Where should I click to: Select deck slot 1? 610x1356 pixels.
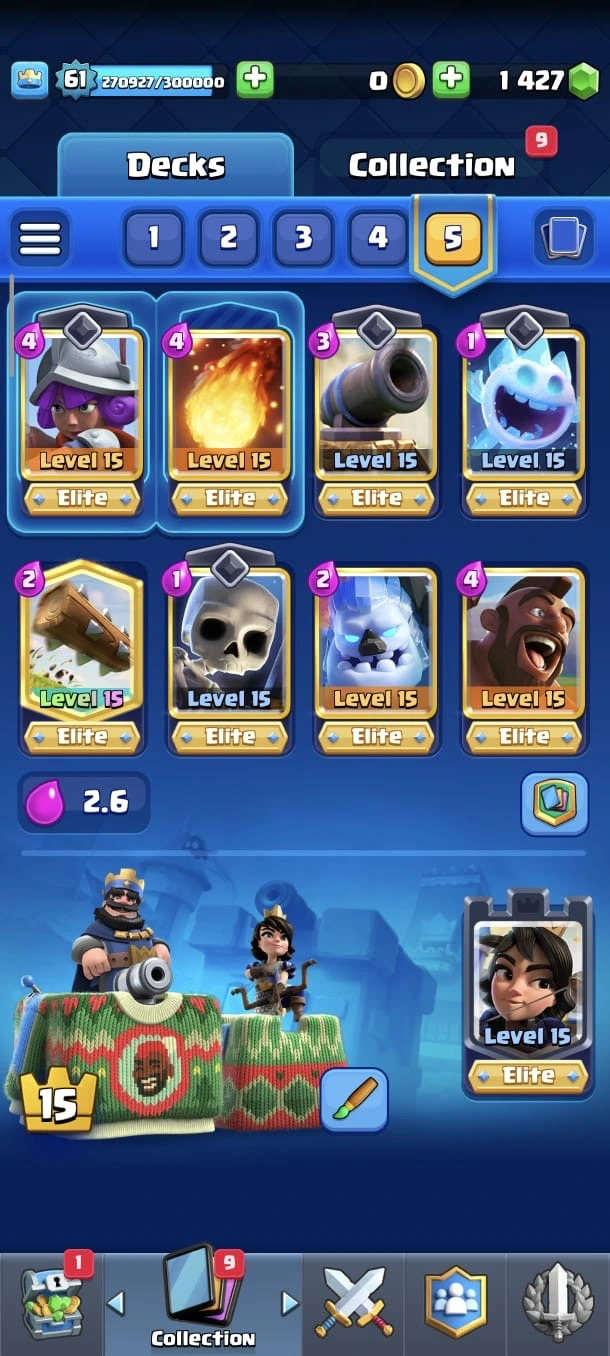(154, 238)
